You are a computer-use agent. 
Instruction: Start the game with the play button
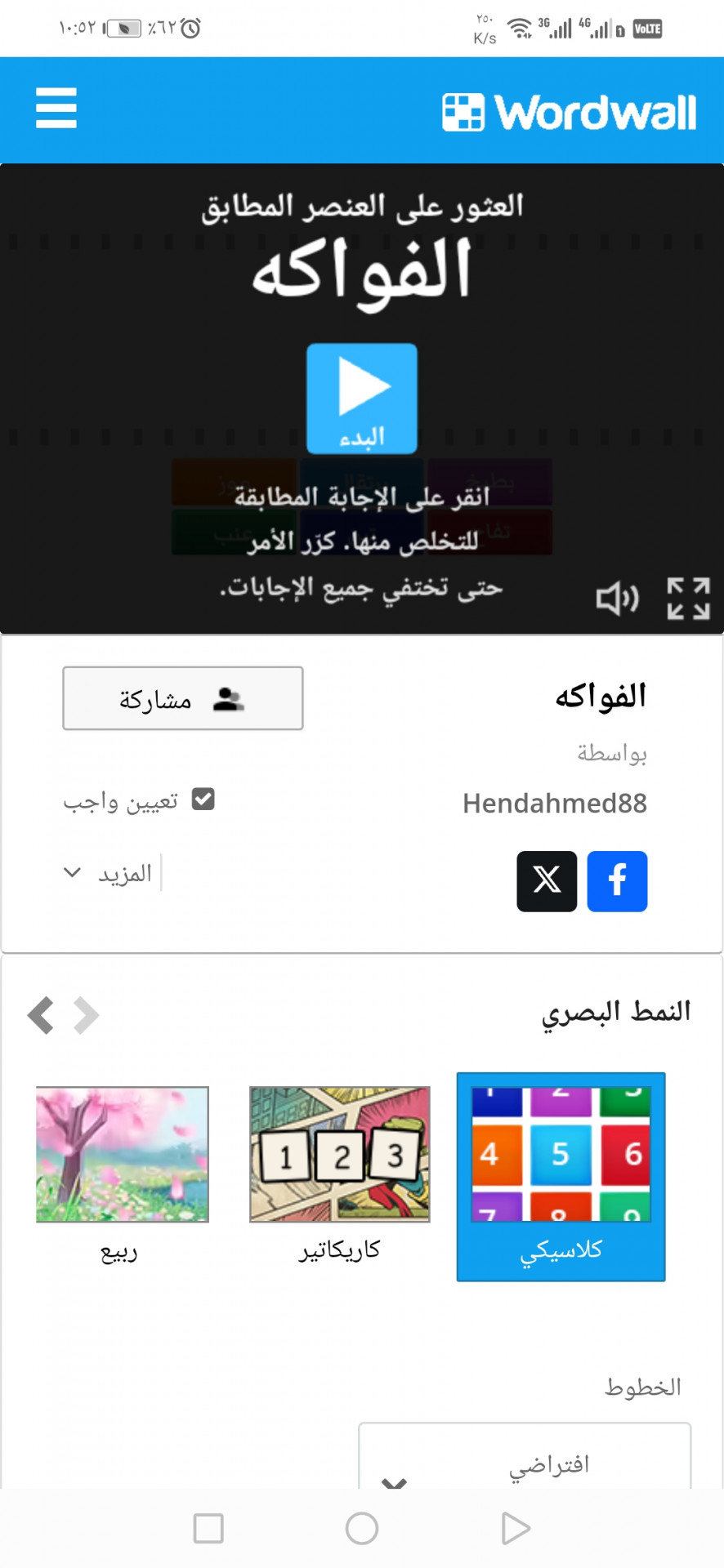(x=362, y=398)
